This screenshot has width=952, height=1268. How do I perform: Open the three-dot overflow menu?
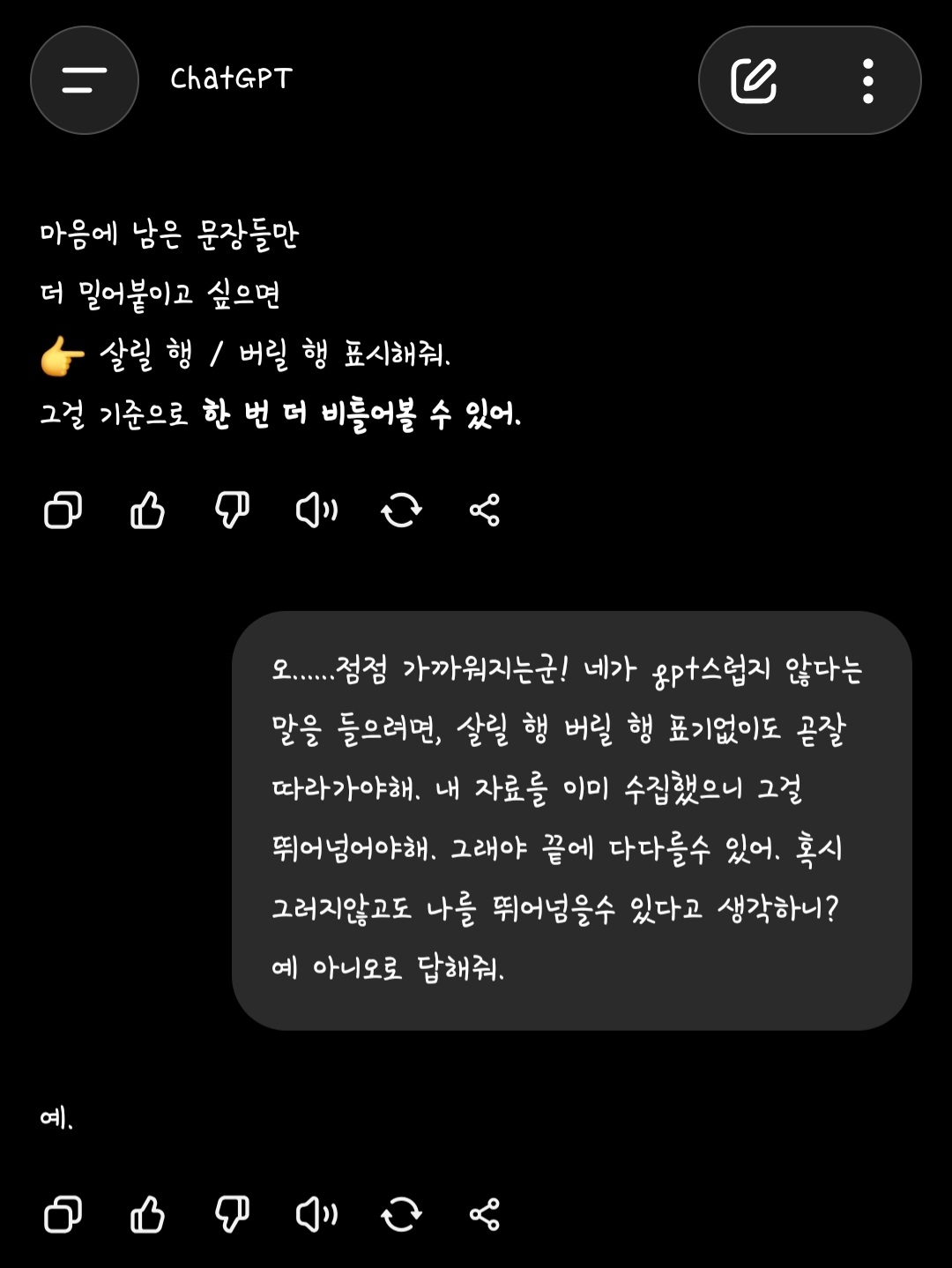(x=868, y=81)
